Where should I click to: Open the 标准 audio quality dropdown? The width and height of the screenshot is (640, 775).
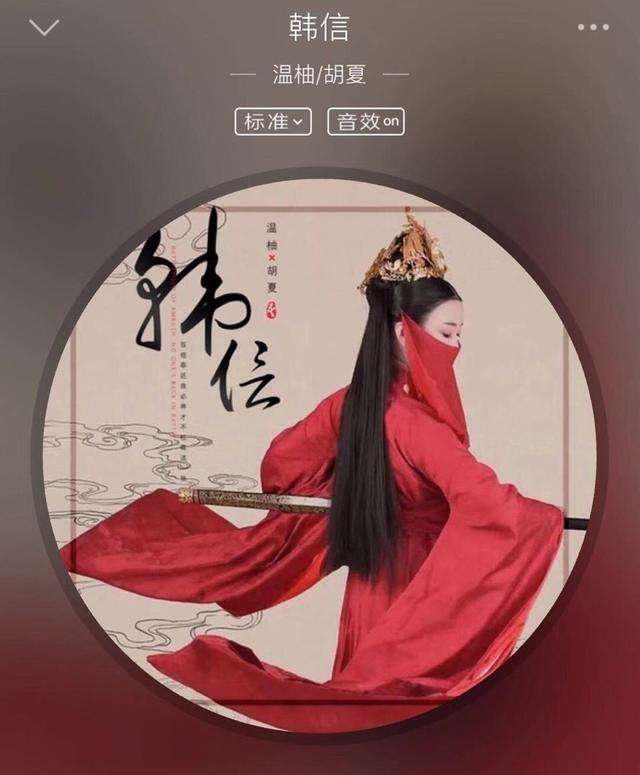(273, 122)
